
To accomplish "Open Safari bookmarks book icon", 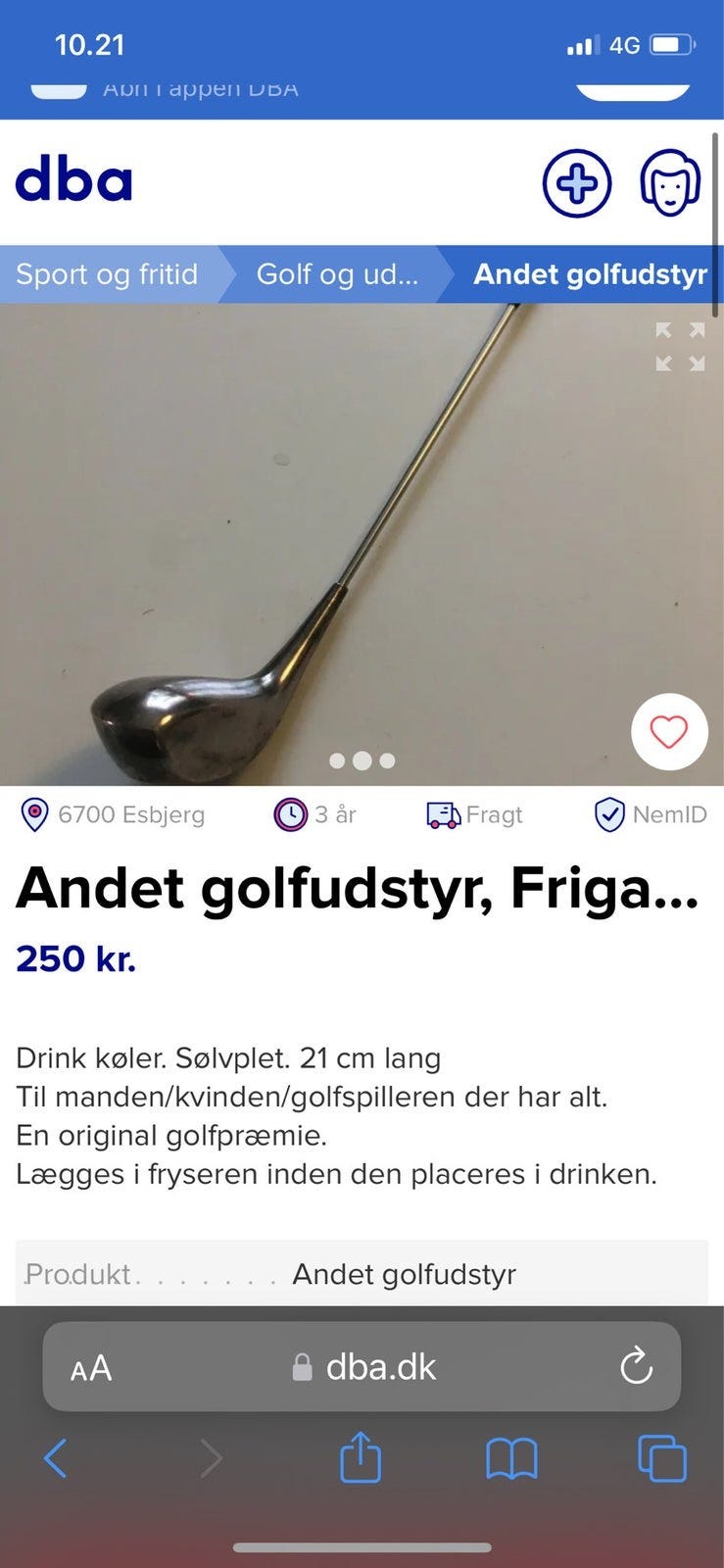I will [x=511, y=1458].
